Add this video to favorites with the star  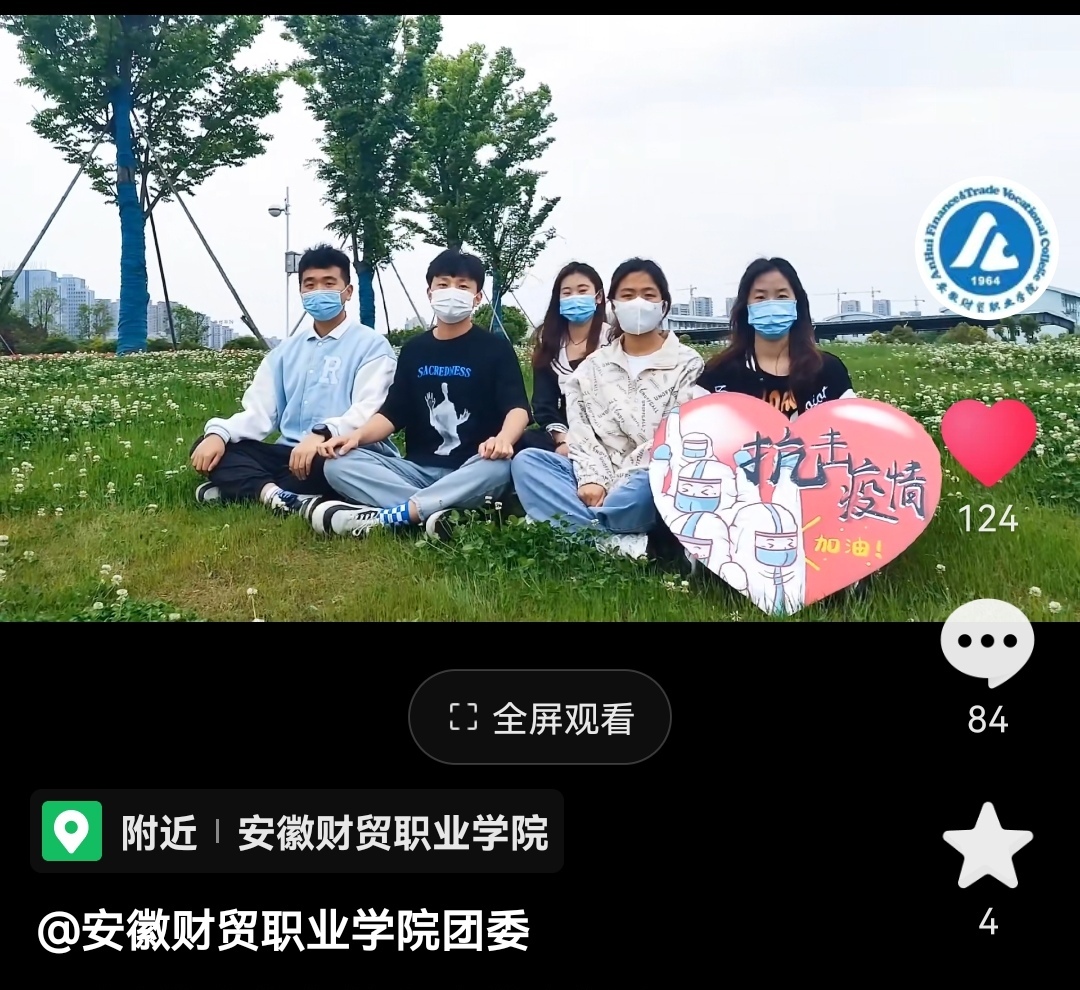coord(987,847)
